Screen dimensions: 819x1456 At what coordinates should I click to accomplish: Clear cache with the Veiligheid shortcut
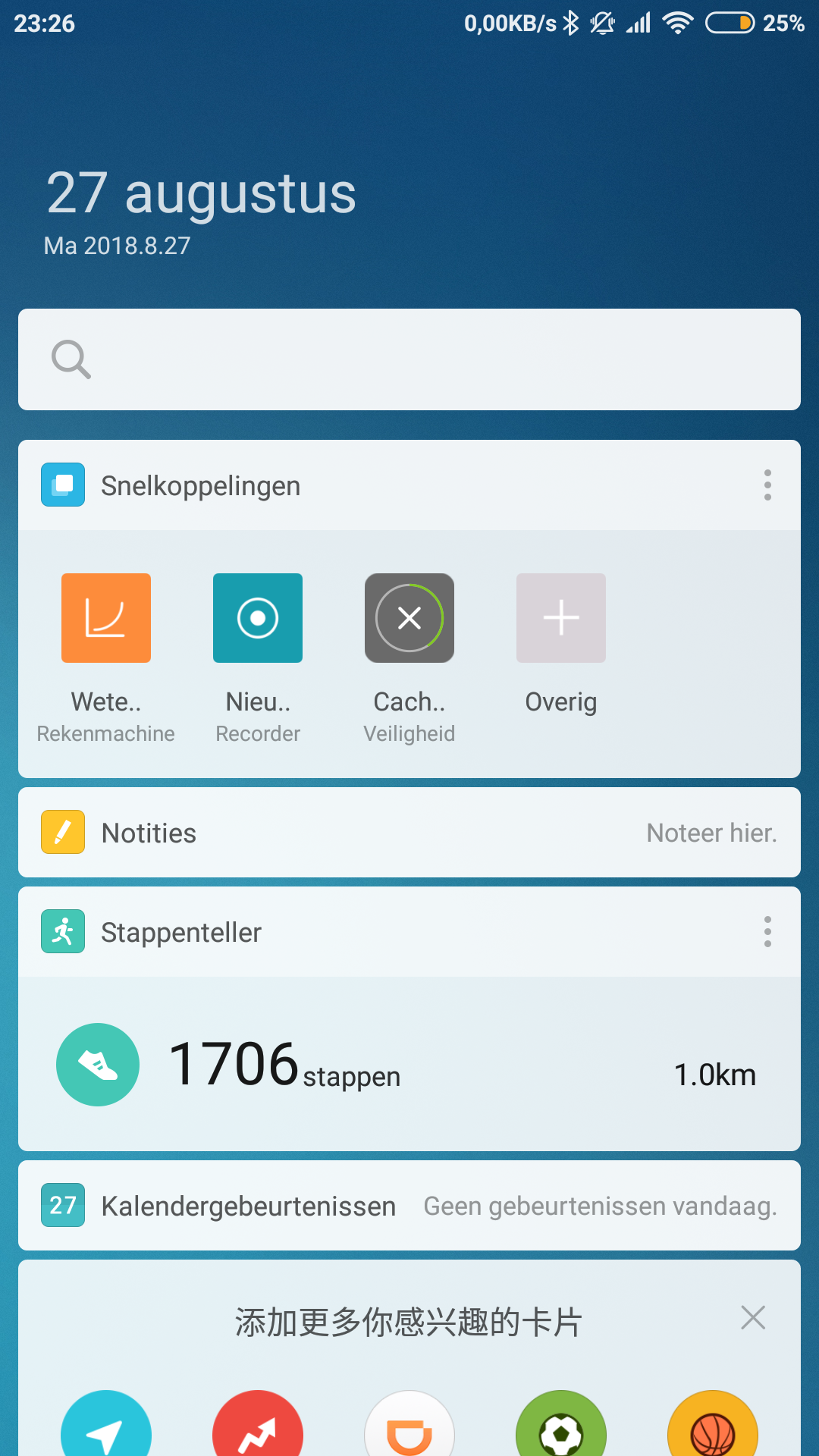tap(409, 619)
